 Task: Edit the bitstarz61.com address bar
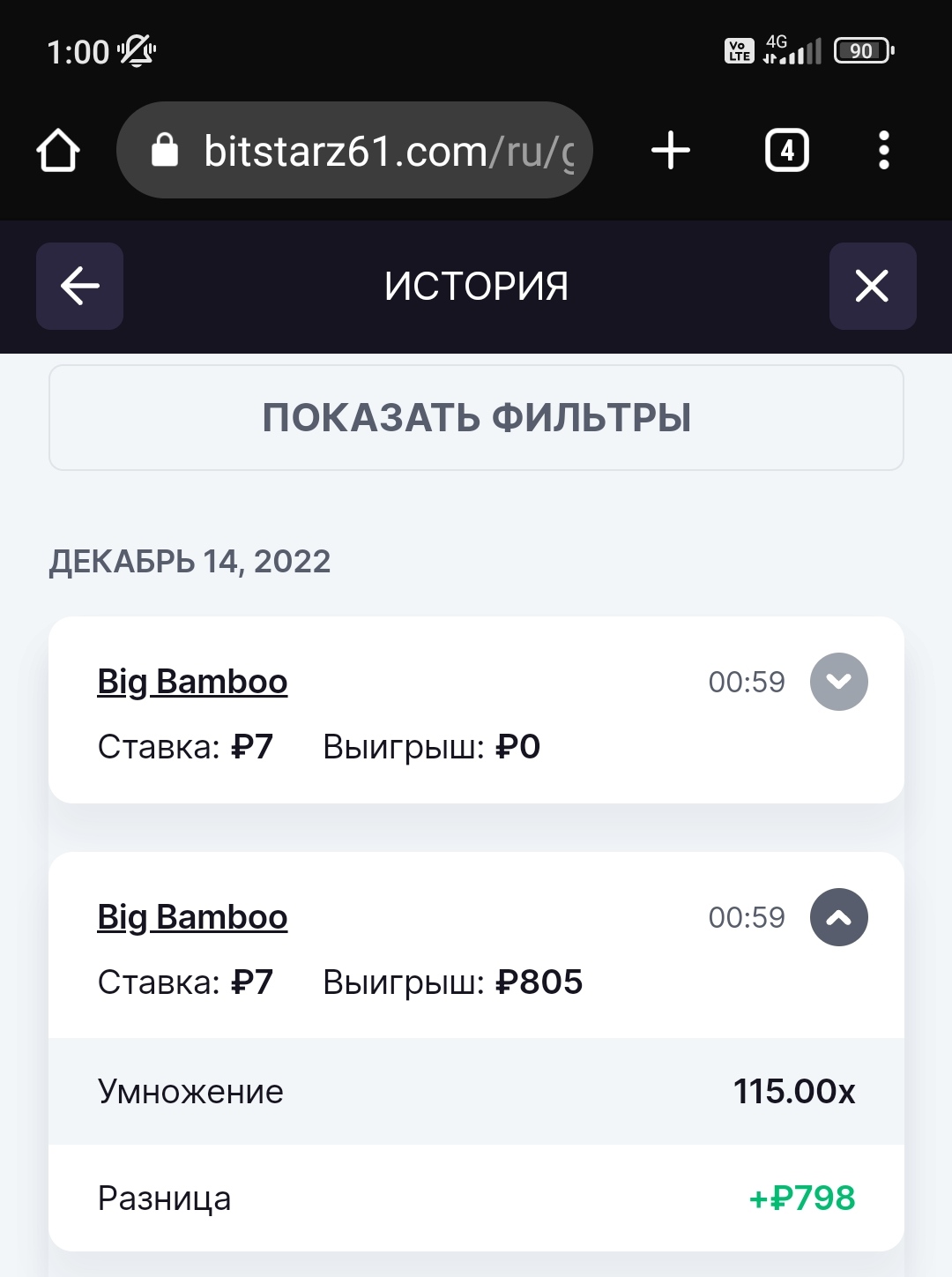370,150
